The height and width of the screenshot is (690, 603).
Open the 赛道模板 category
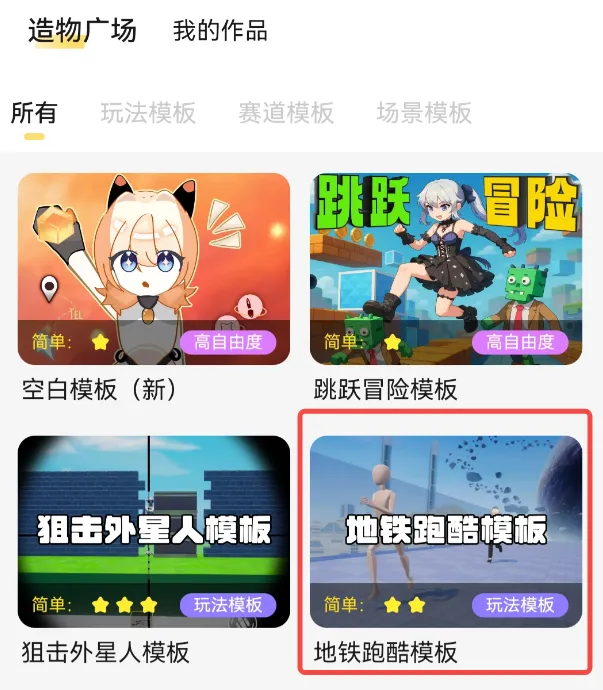click(286, 113)
